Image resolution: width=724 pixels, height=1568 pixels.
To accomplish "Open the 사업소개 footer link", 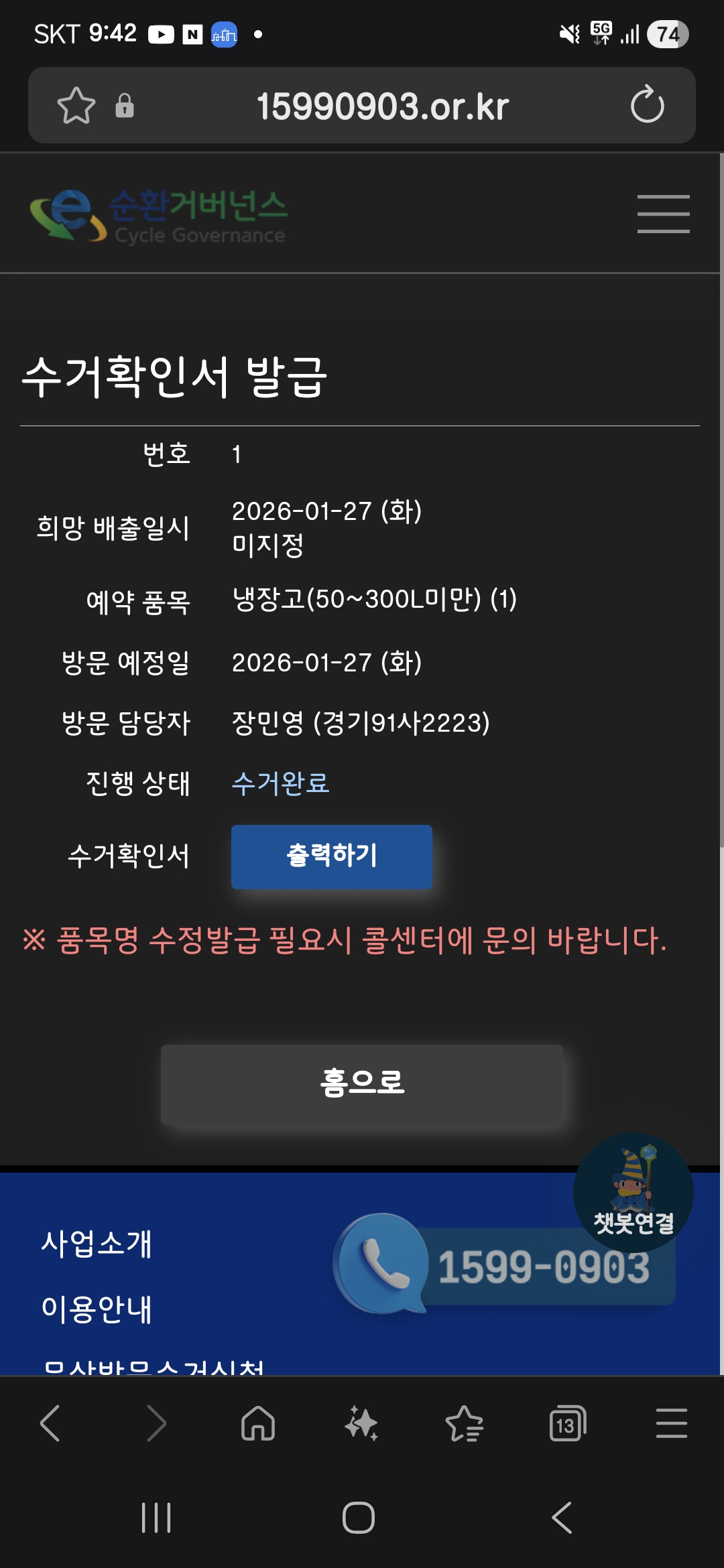I will point(97,1244).
